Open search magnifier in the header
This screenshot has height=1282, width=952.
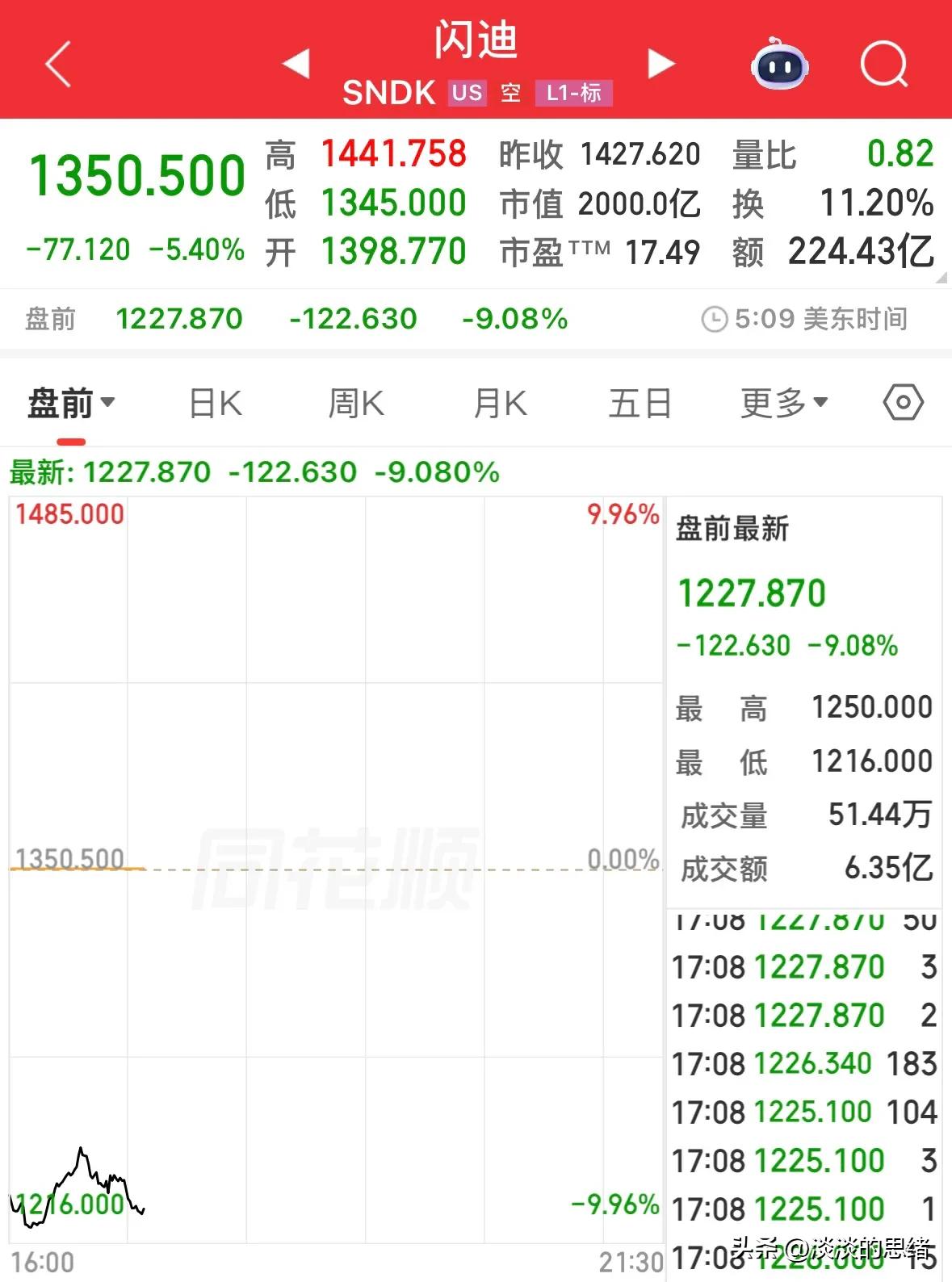tap(884, 64)
